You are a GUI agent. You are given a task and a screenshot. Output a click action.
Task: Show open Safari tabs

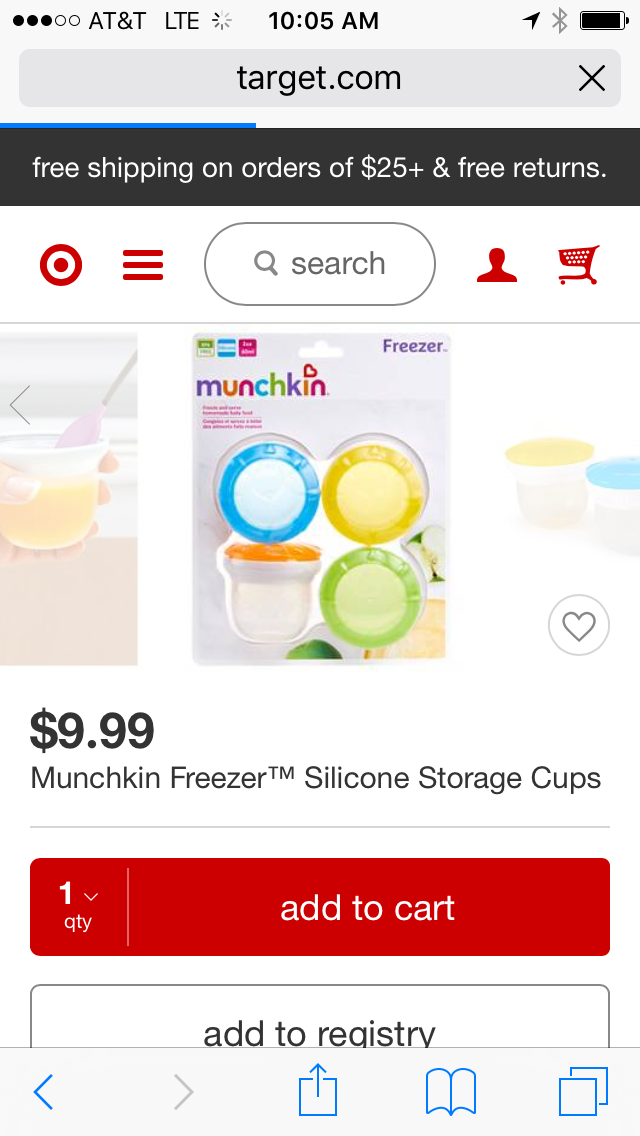[582, 1092]
